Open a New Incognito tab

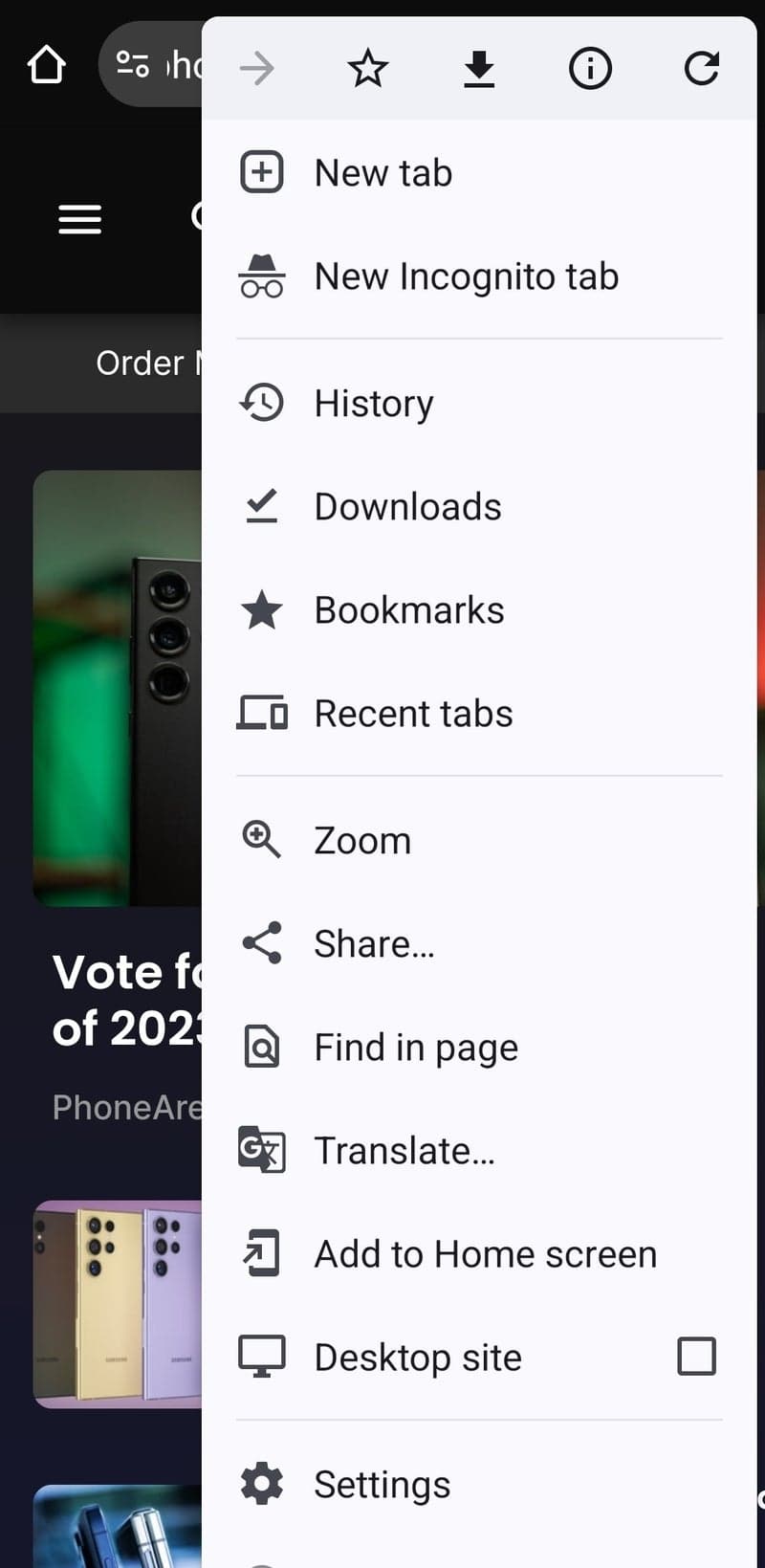tap(466, 276)
